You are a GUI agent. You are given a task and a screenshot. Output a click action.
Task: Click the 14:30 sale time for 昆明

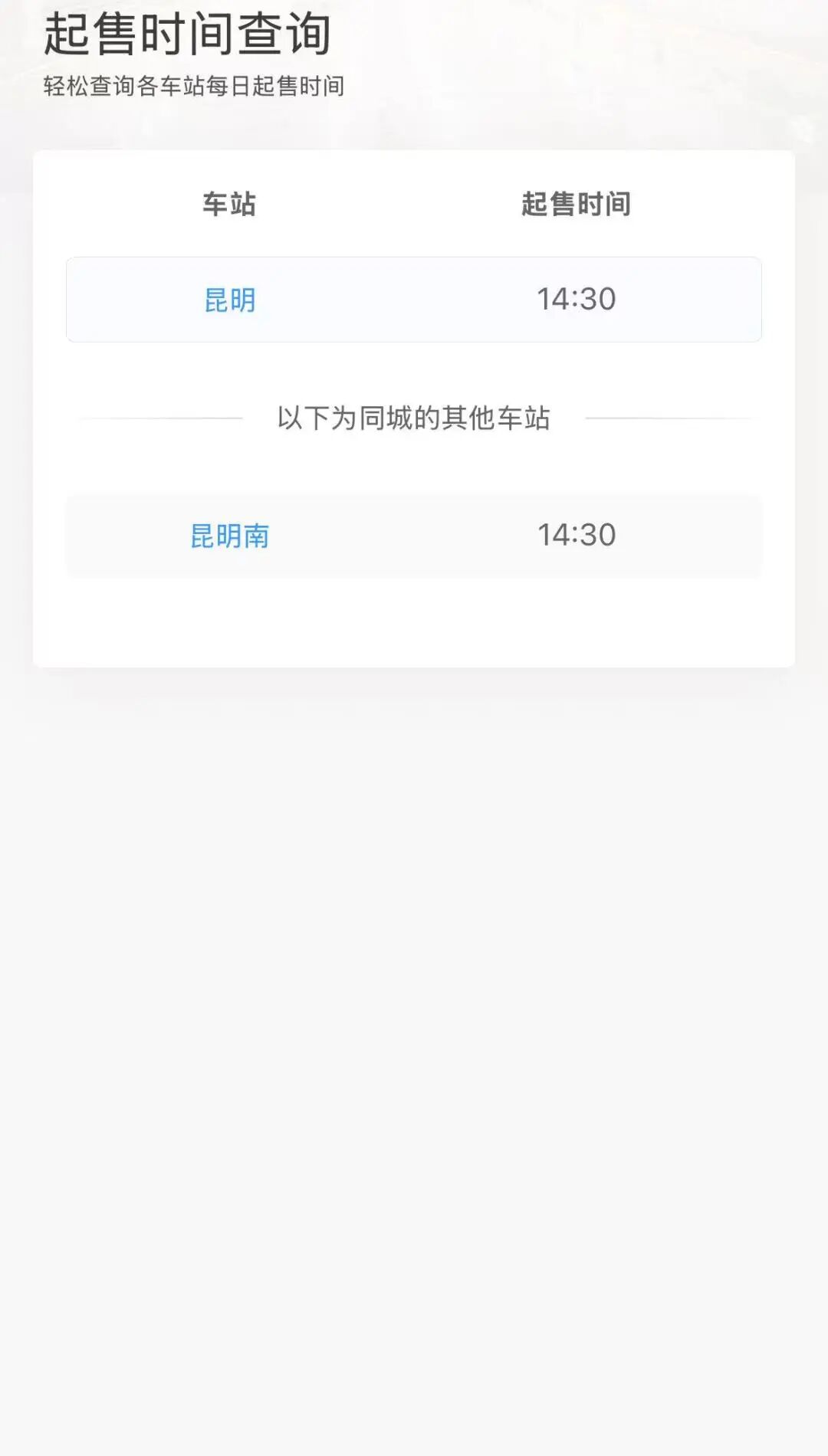(575, 300)
